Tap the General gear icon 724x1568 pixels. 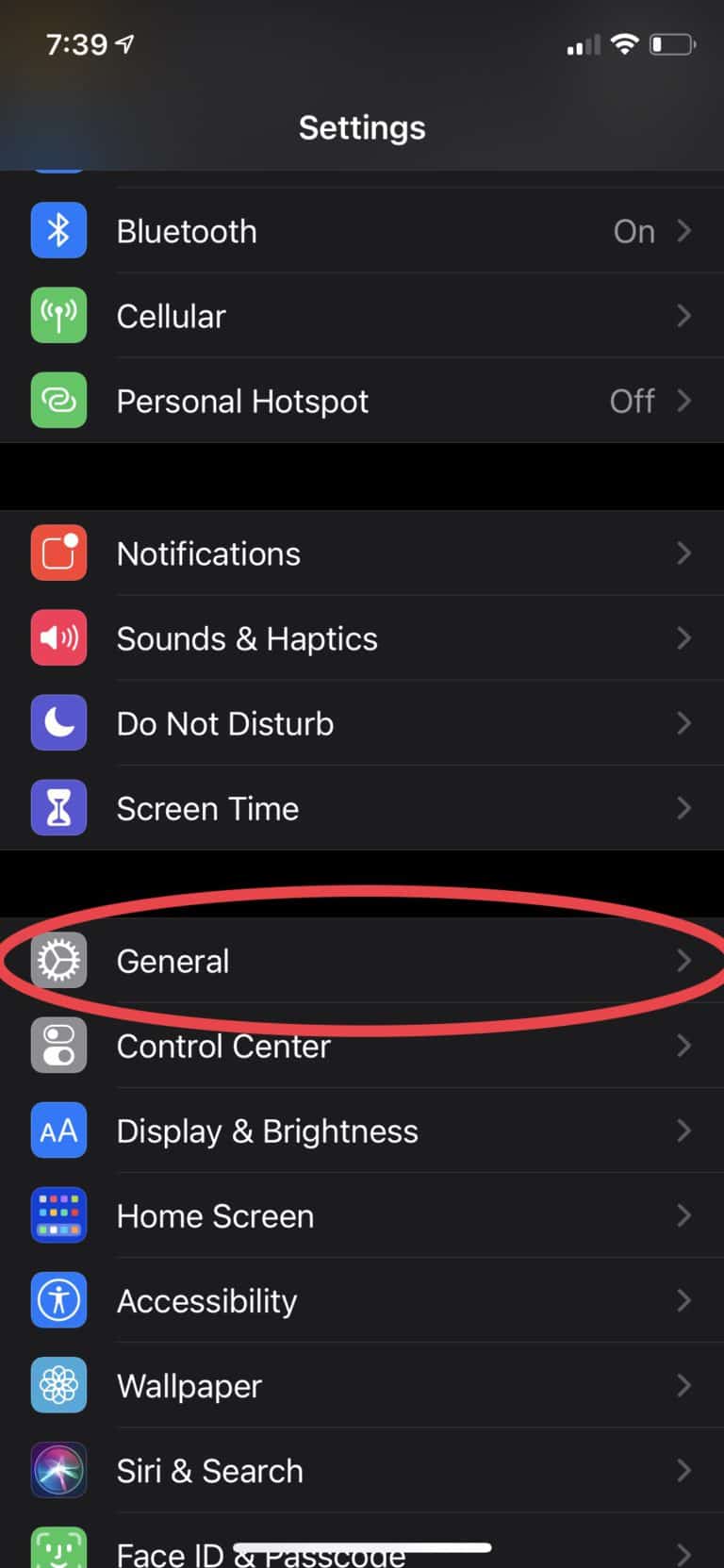pos(58,960)
